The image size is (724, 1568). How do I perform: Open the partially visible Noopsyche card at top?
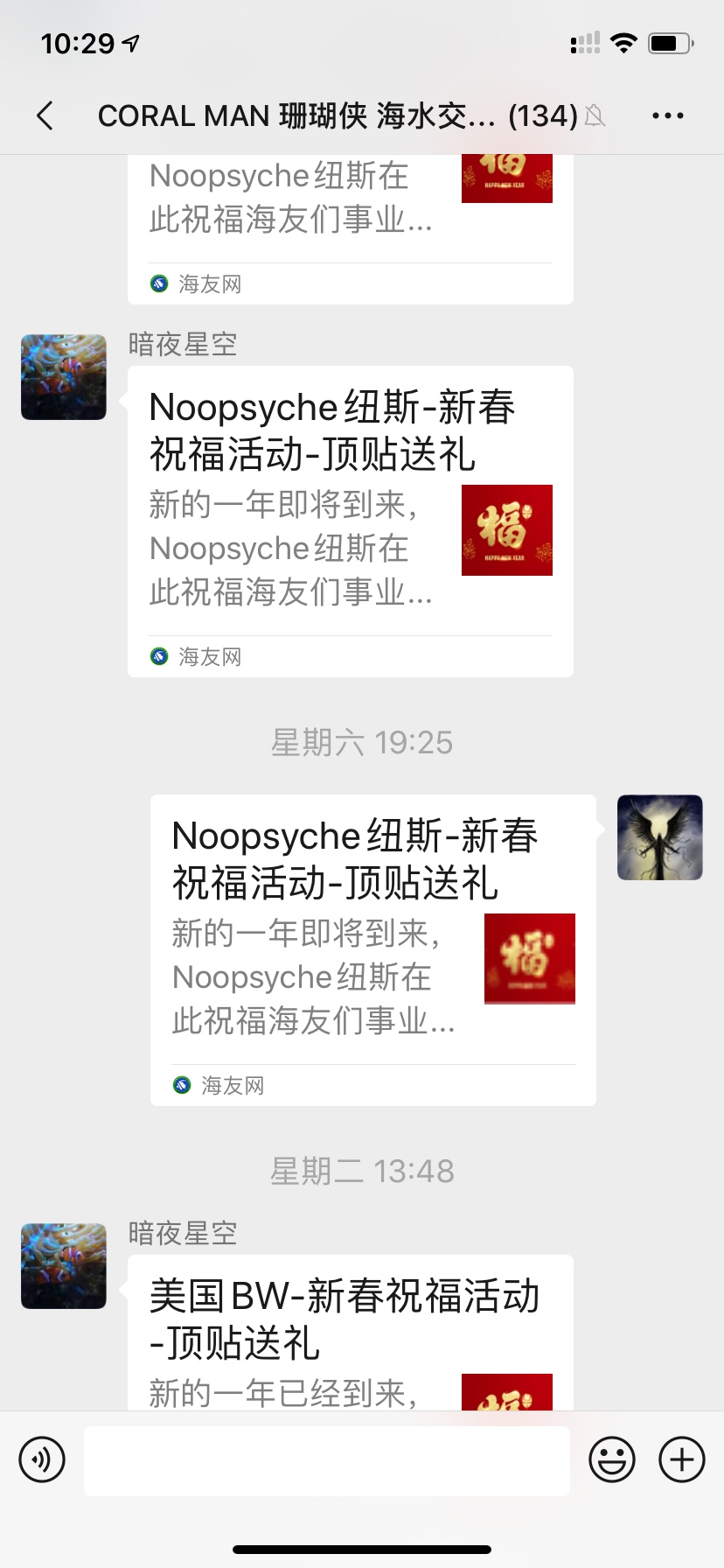(350, 219)
